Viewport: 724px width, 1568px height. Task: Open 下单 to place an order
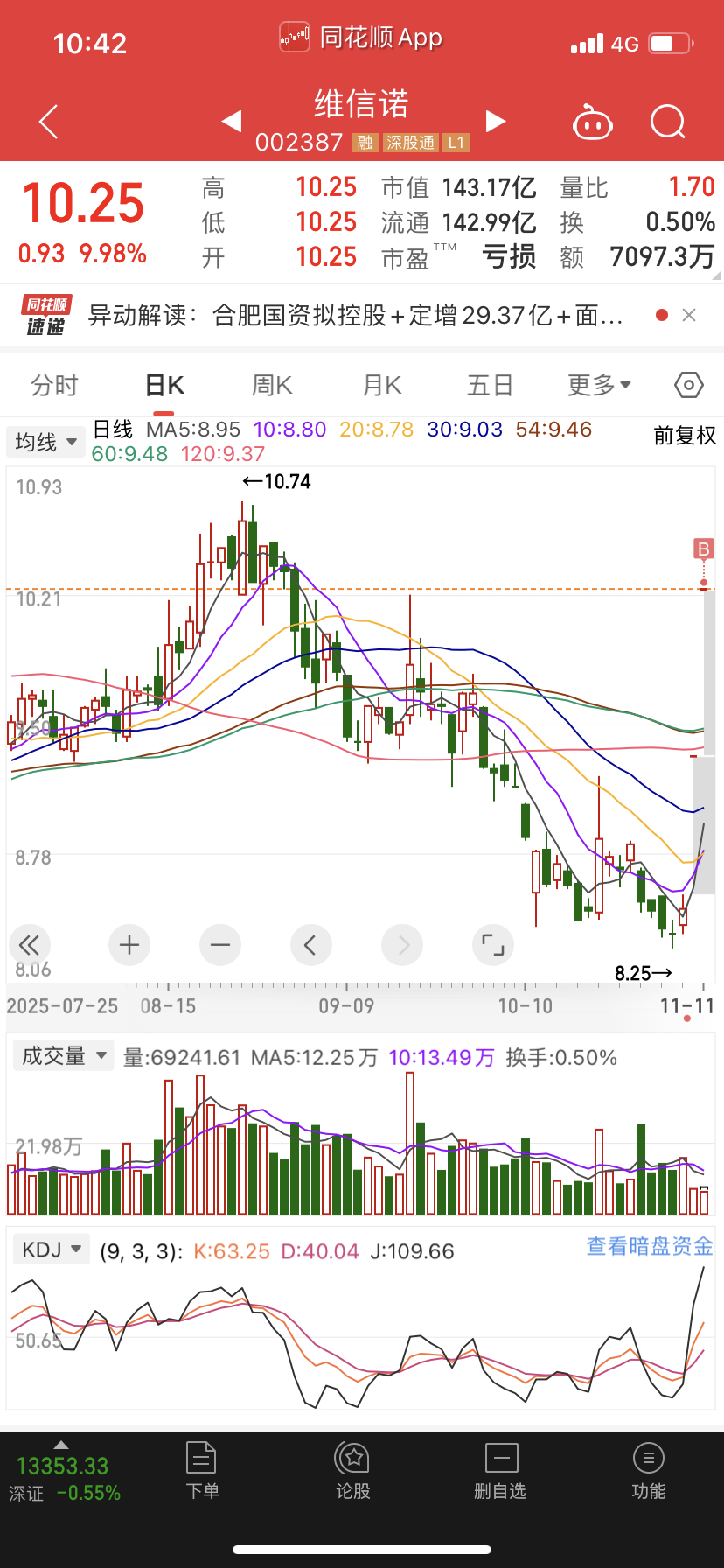point(202,1472)
